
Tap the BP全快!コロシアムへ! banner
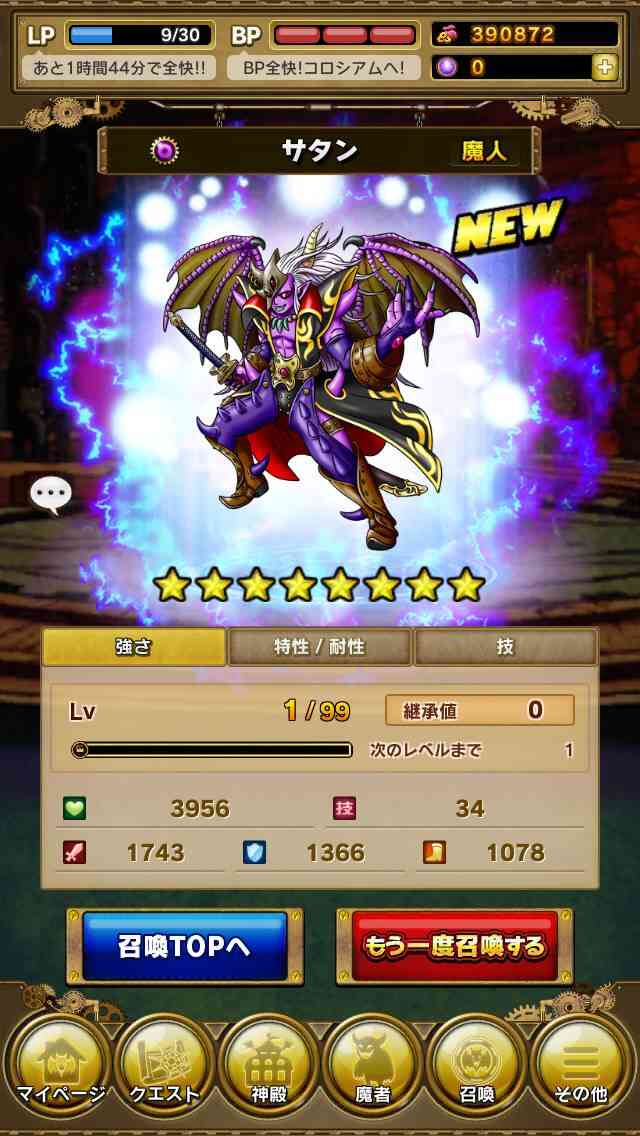pos(324,67)
